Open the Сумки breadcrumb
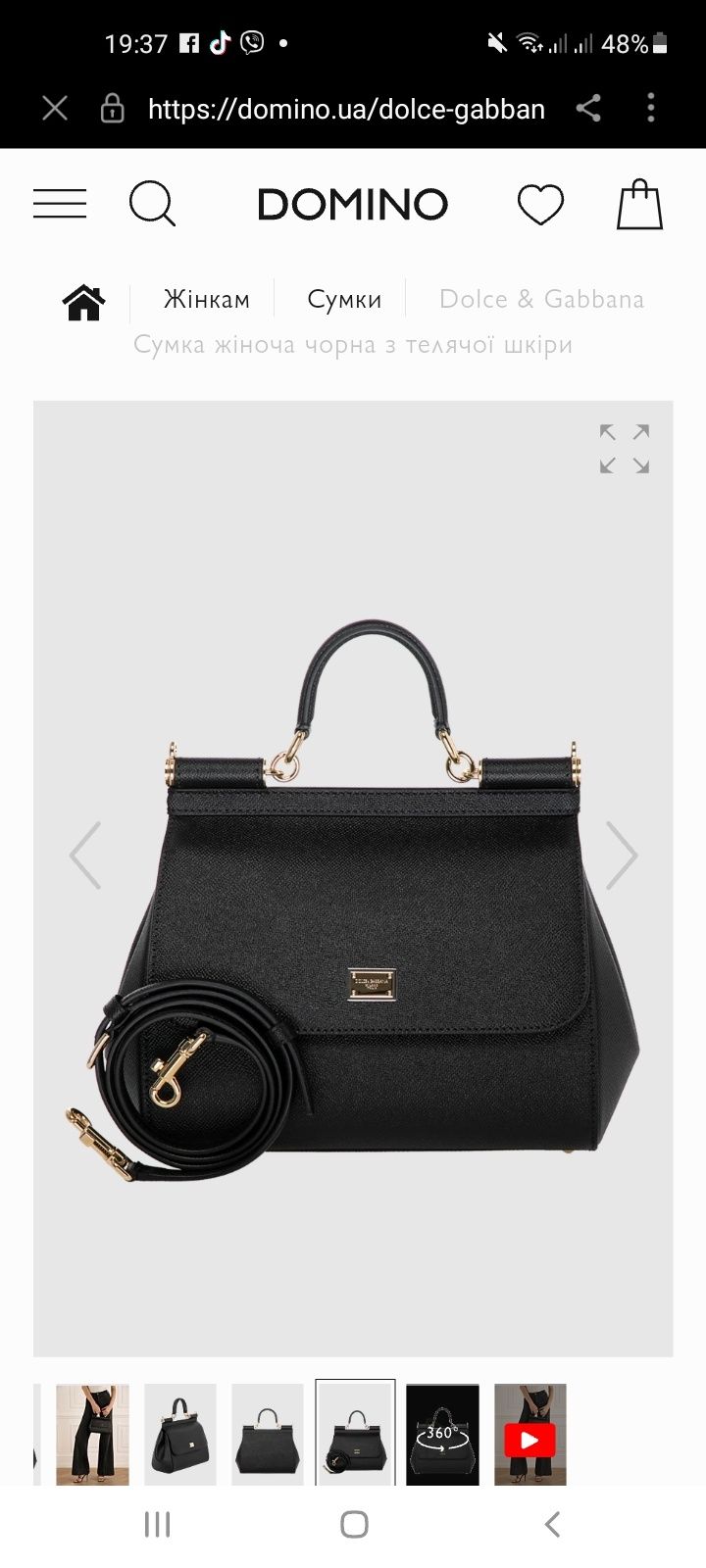706x1568 pixels. 344,299
